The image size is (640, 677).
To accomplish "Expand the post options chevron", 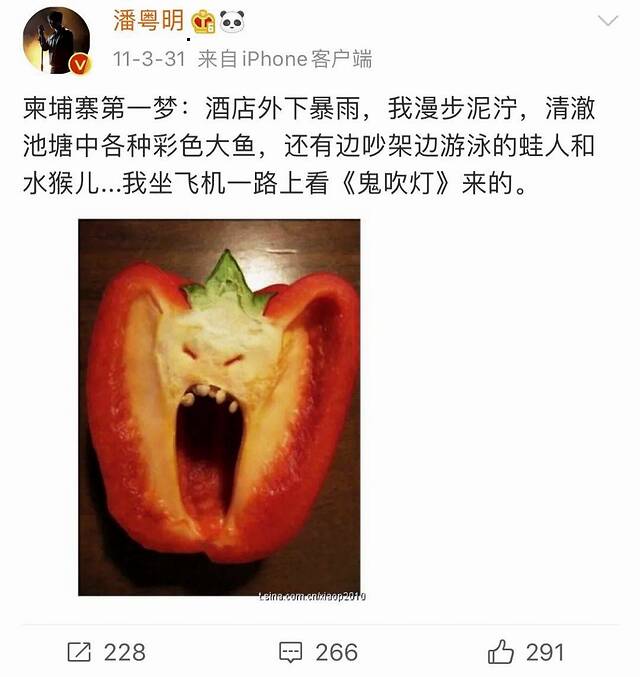I will point(607,21).
